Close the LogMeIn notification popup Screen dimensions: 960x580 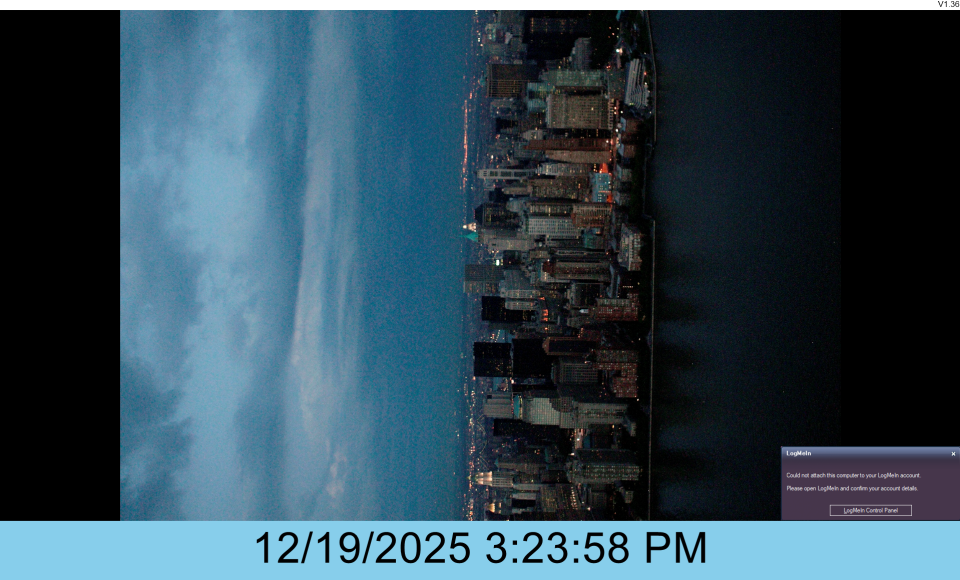click(953, 454)
